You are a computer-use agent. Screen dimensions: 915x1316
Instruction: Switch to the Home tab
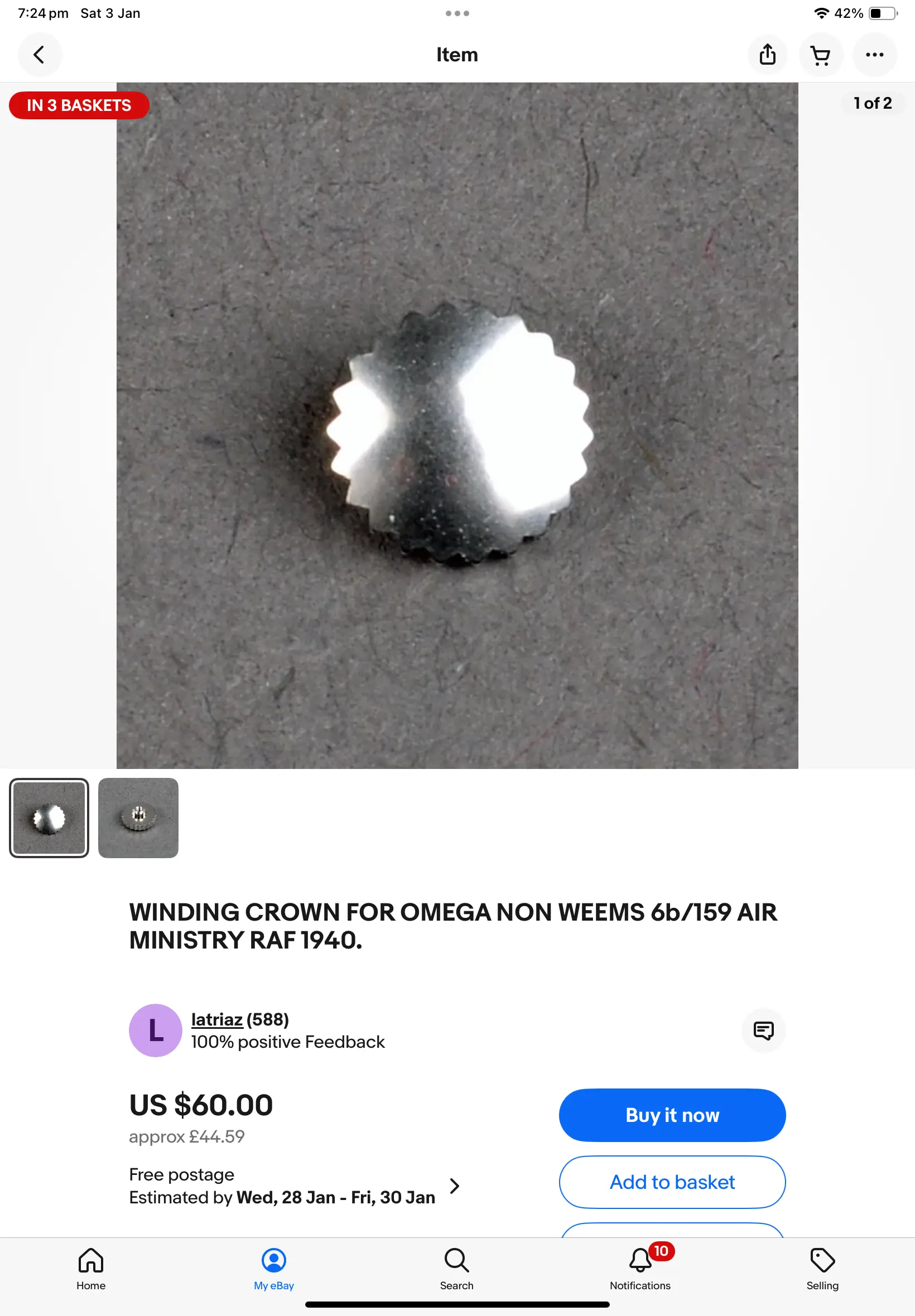point(90,1269)
